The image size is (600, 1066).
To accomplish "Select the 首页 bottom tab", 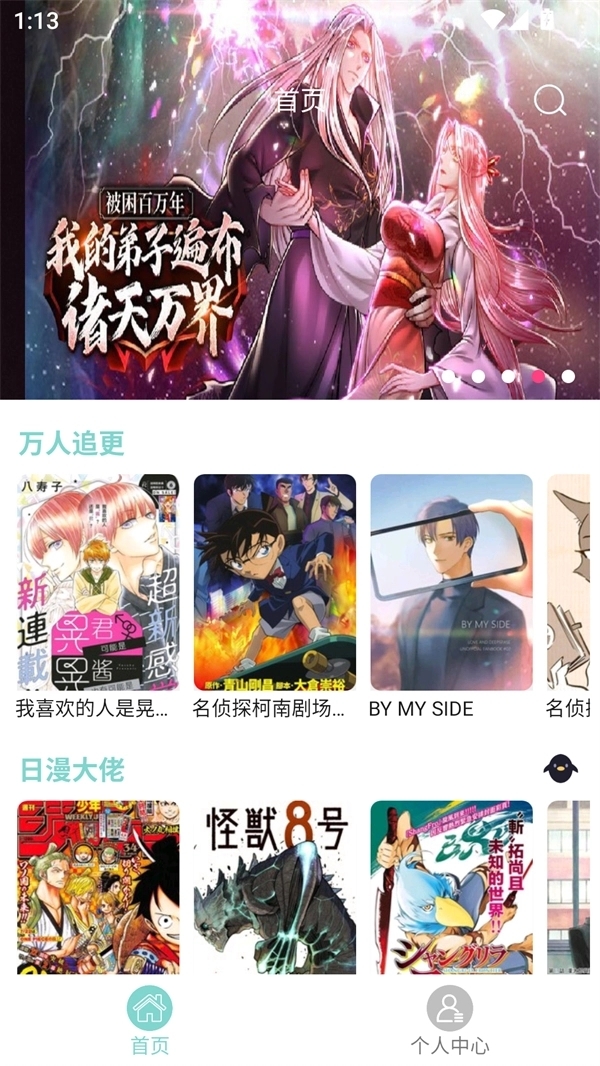I will (150, 1020).
